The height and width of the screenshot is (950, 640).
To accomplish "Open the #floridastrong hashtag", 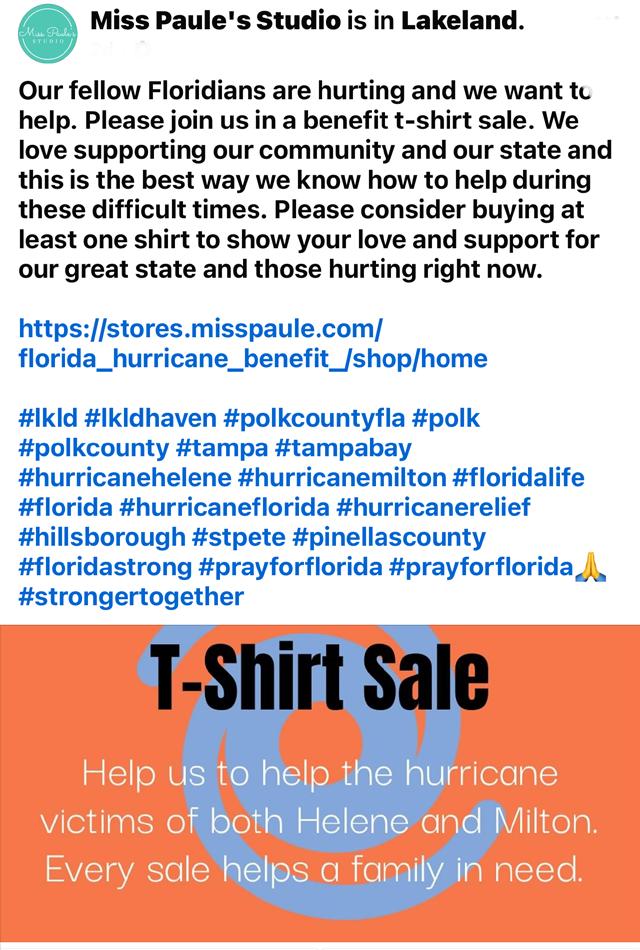I will click(105, 567).
